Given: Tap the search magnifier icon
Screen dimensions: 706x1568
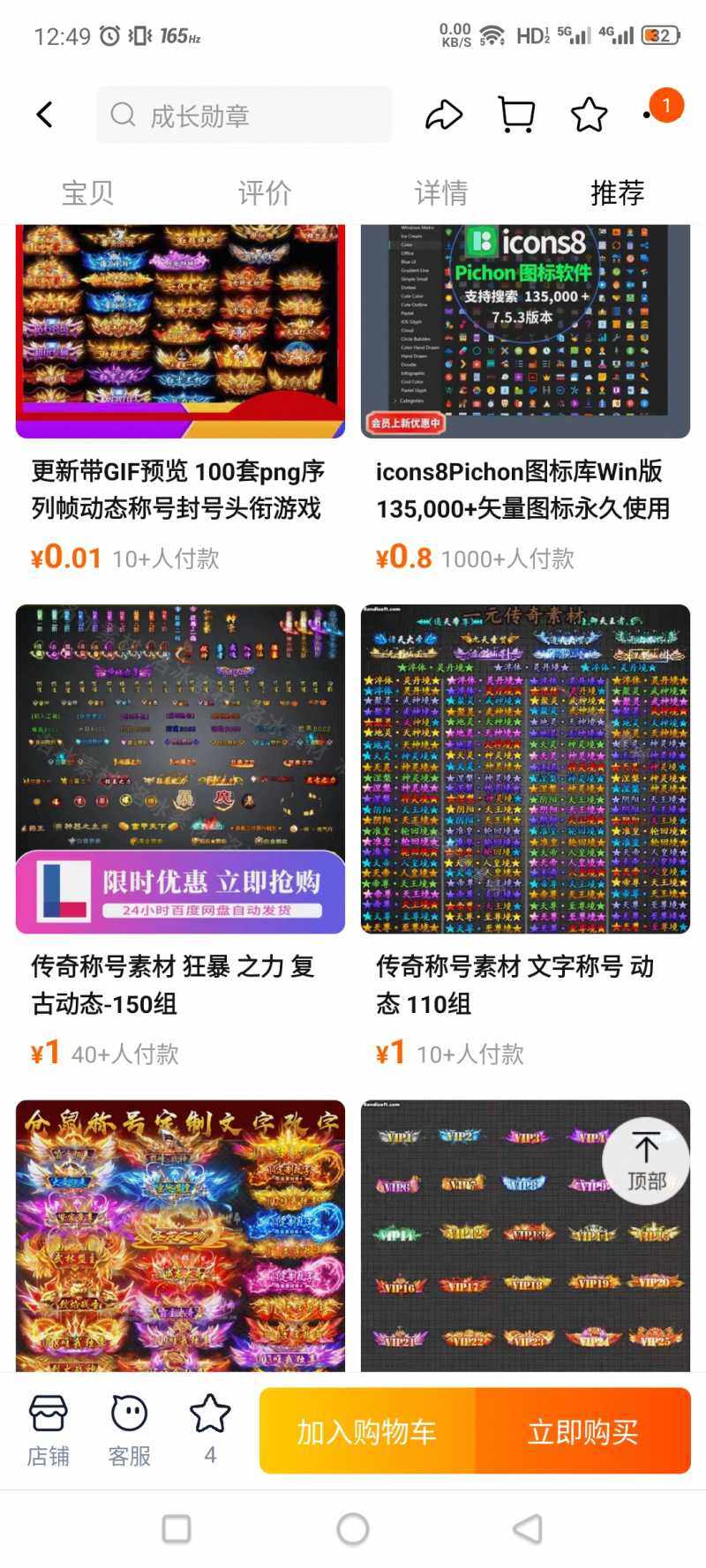Looking at the screenshot, I should tap(122, 115).
